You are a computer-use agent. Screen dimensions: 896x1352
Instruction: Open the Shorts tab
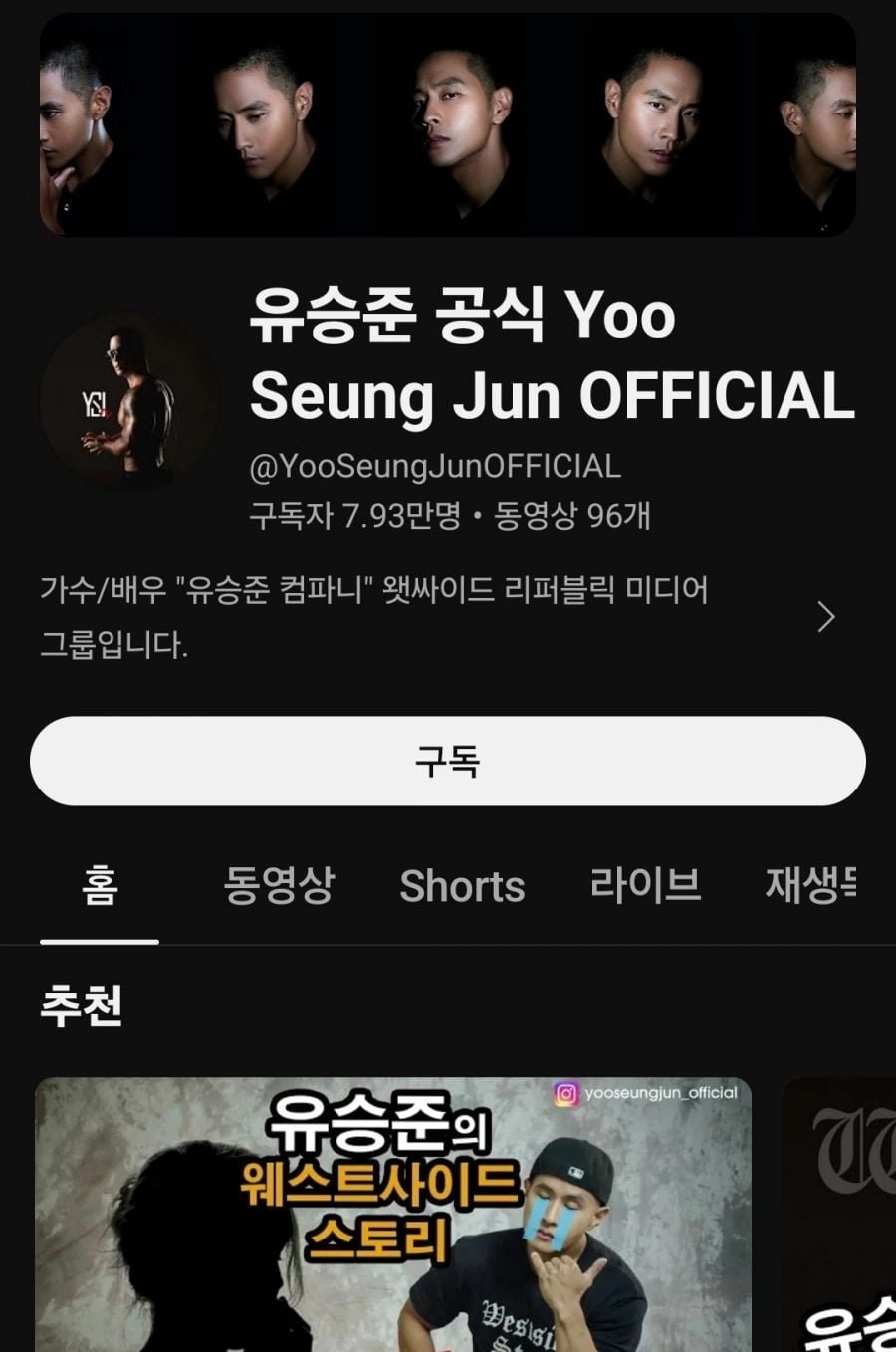tap(462, 885)
